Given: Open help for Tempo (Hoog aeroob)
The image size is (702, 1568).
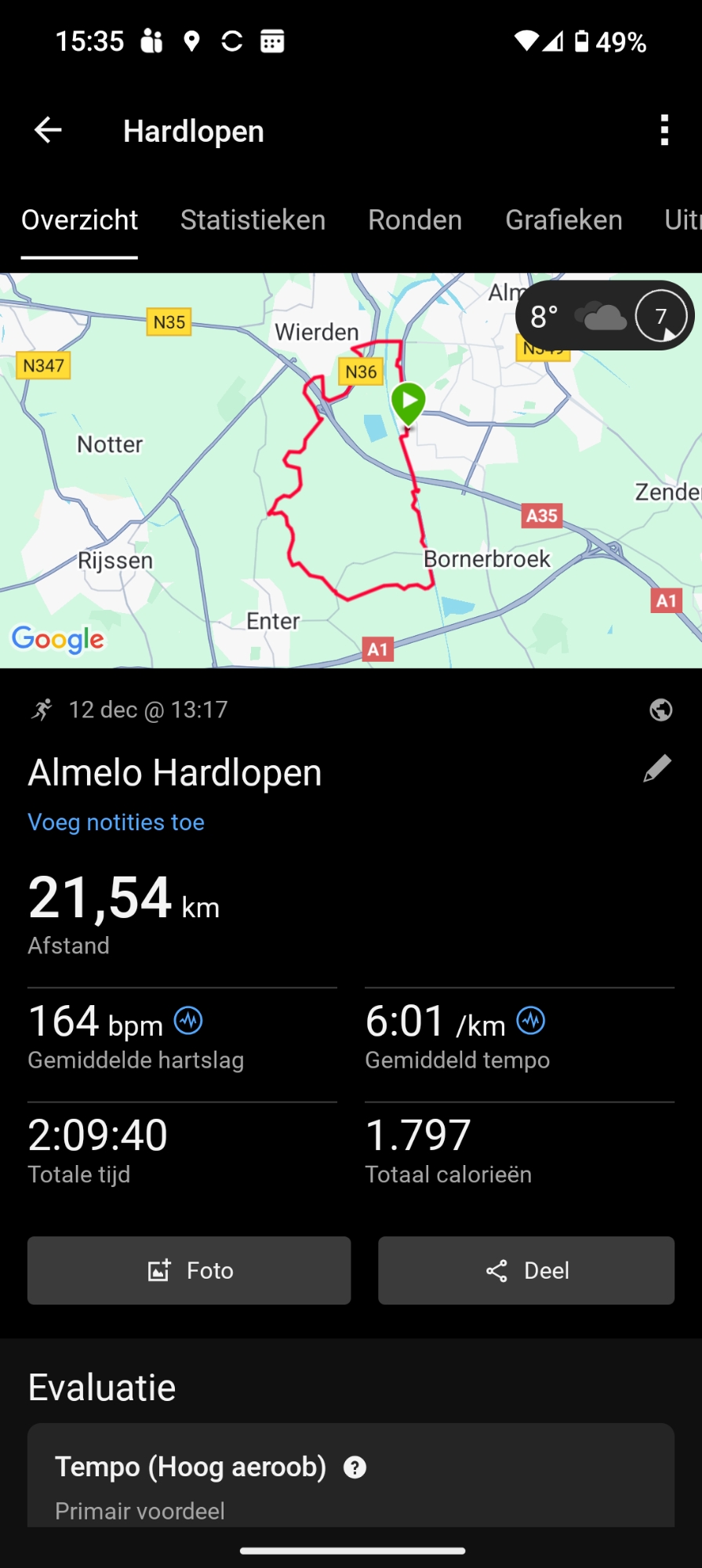Looking at the screenshot, I should (x=355, y=1468).
